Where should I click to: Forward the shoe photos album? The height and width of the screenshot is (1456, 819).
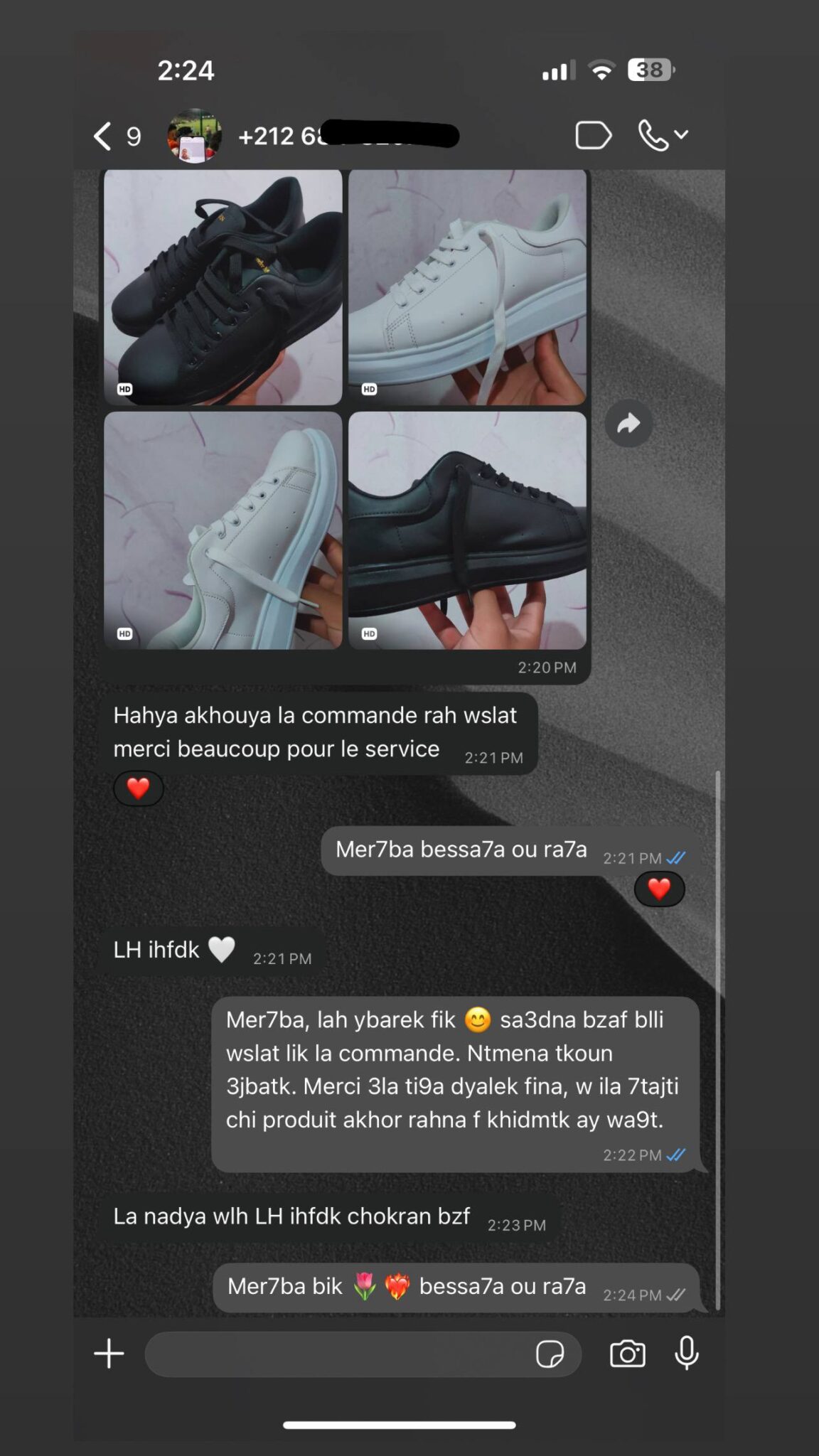pos(628,424)
